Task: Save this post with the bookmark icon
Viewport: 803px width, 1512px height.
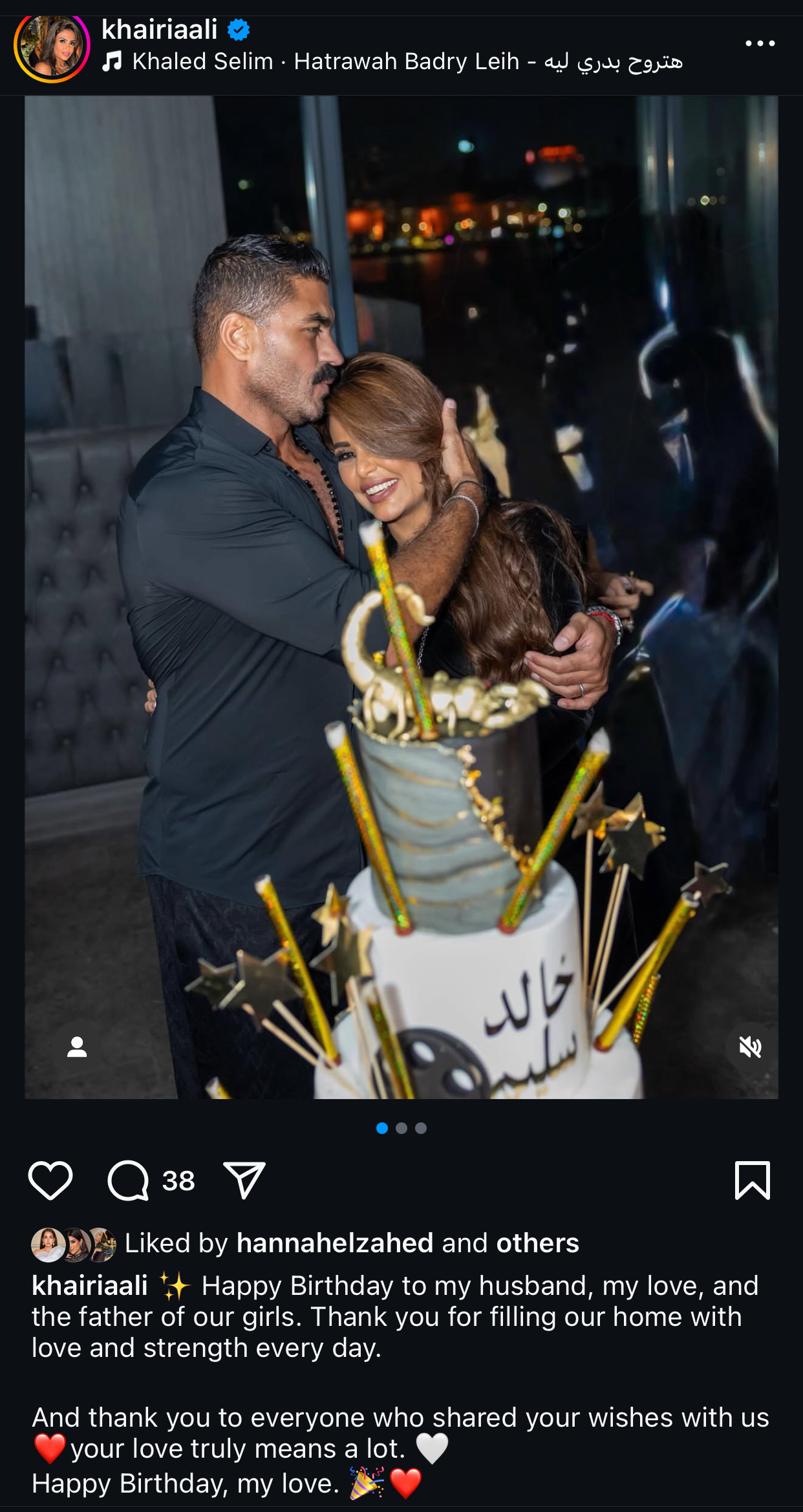Action: (x=752, y=1181)
